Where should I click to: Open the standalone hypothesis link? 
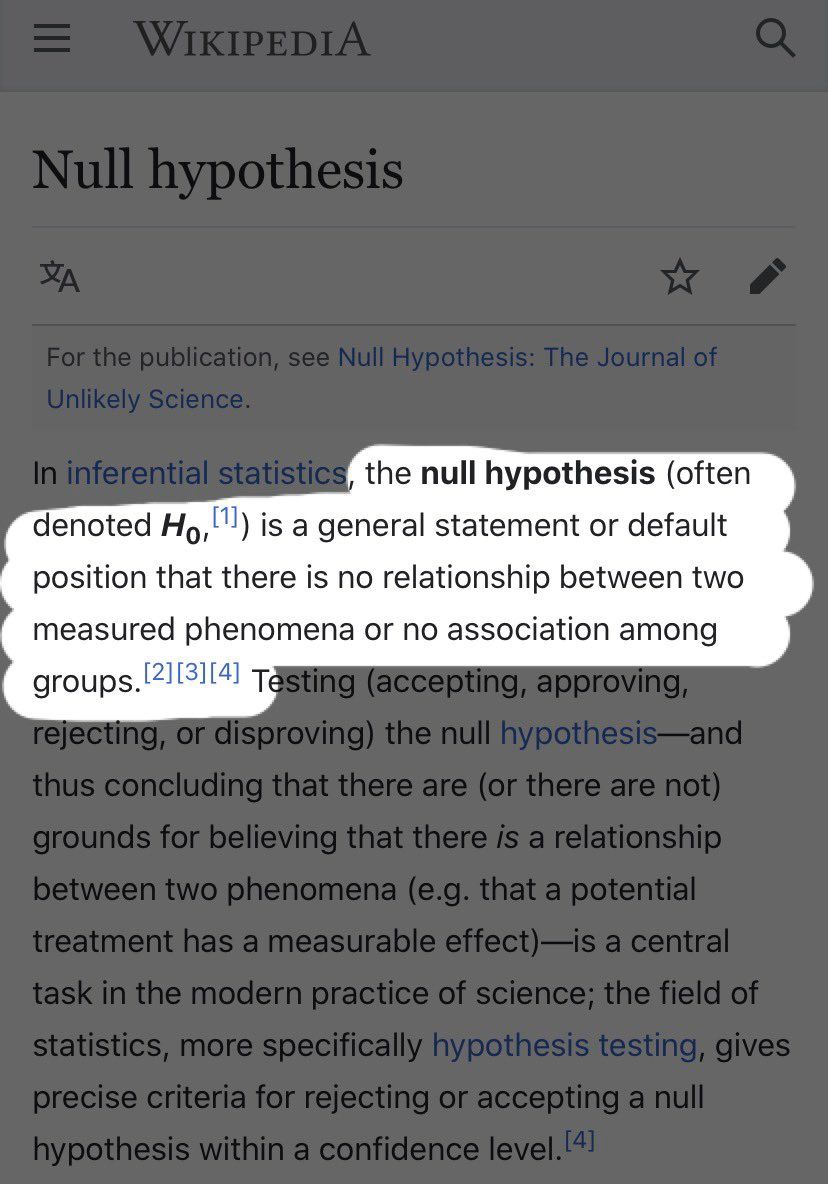[578, 733]
